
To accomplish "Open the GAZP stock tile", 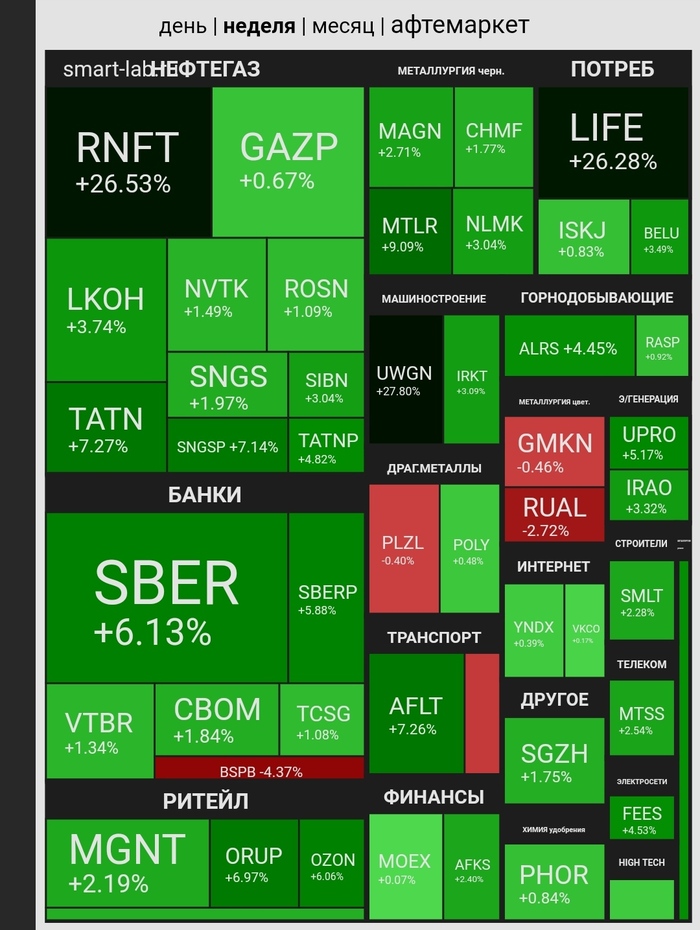I will [288, 162].
